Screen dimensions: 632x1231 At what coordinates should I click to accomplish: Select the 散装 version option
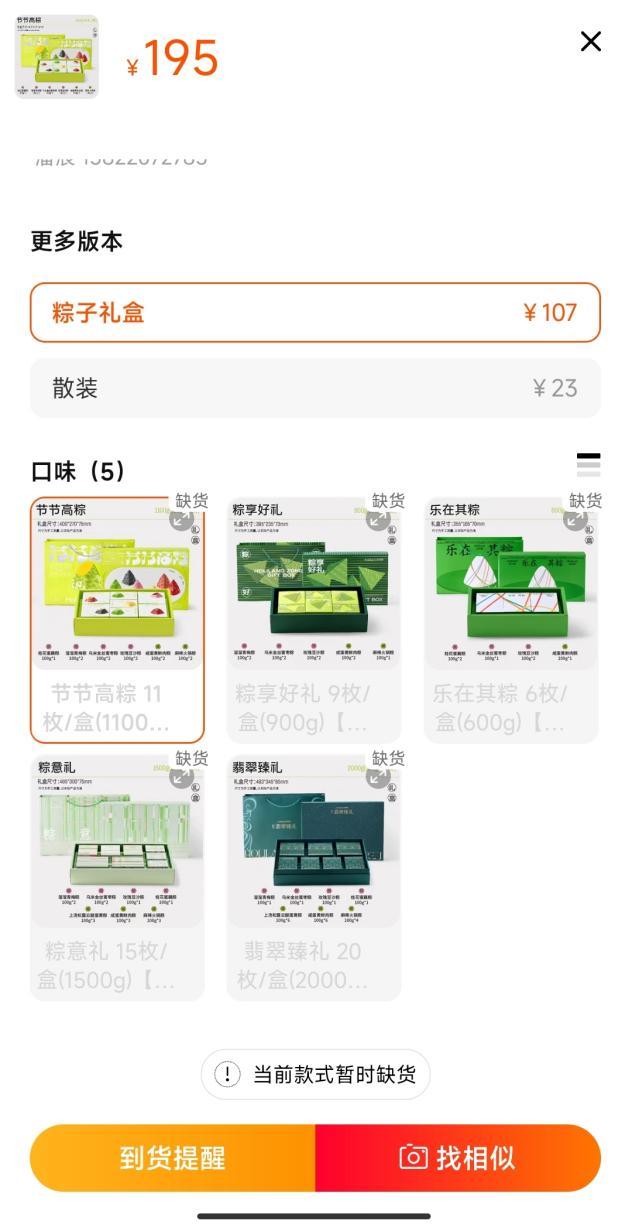315,388
